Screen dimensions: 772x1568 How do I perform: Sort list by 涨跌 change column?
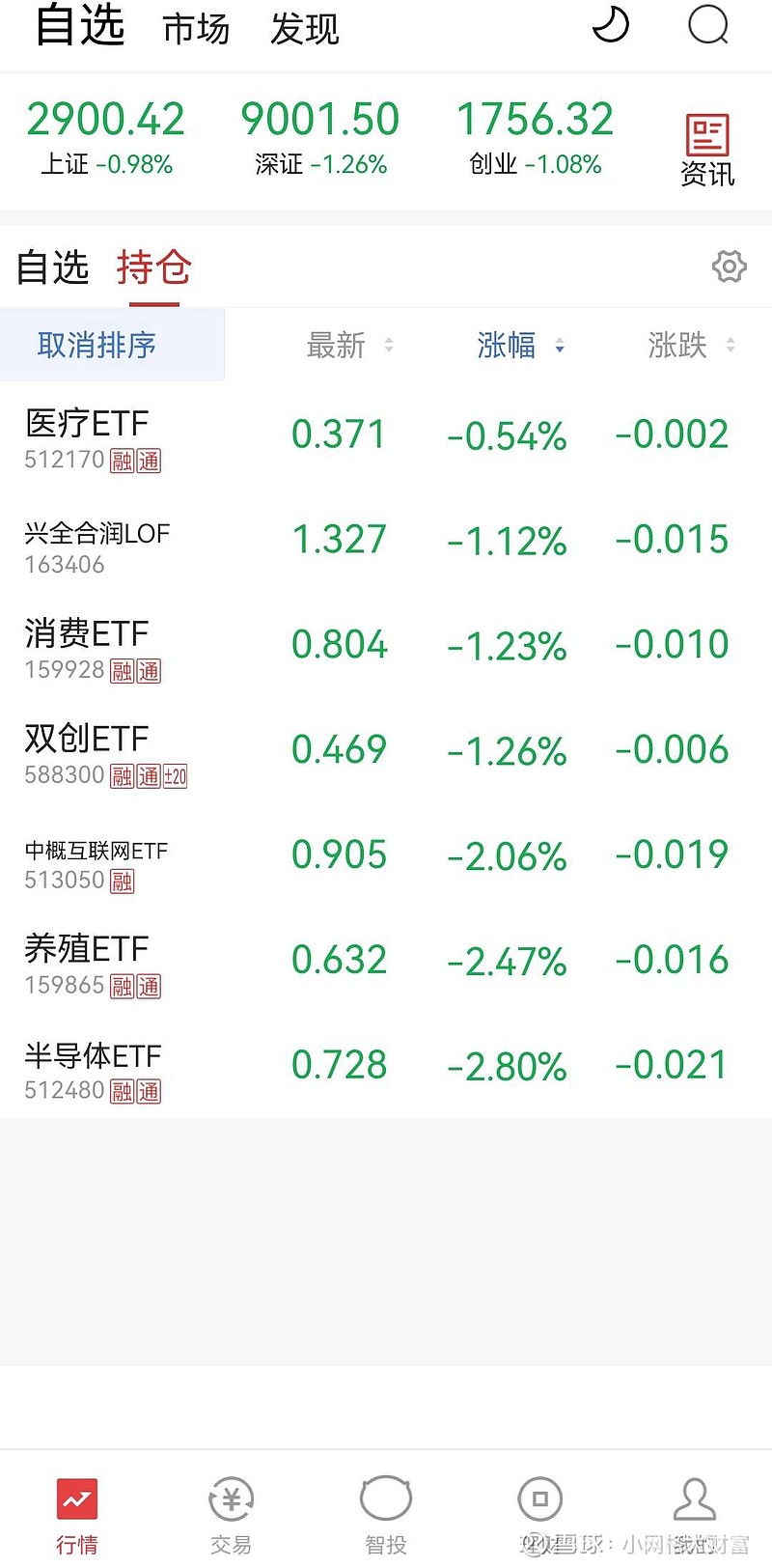[691, 345]
